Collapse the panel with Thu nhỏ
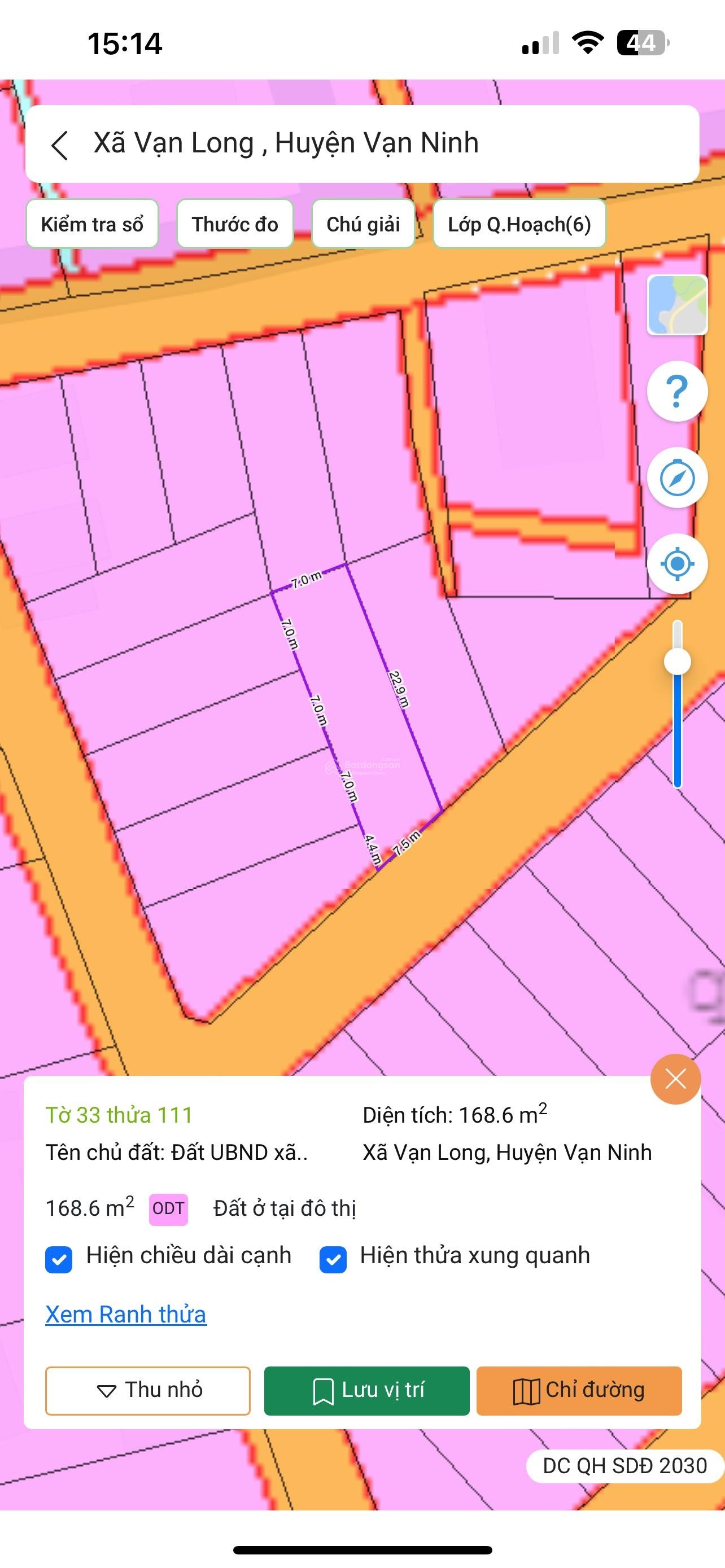This screenshot has height=1568, width=725. pyautogui.click(x=148, y=1390)
